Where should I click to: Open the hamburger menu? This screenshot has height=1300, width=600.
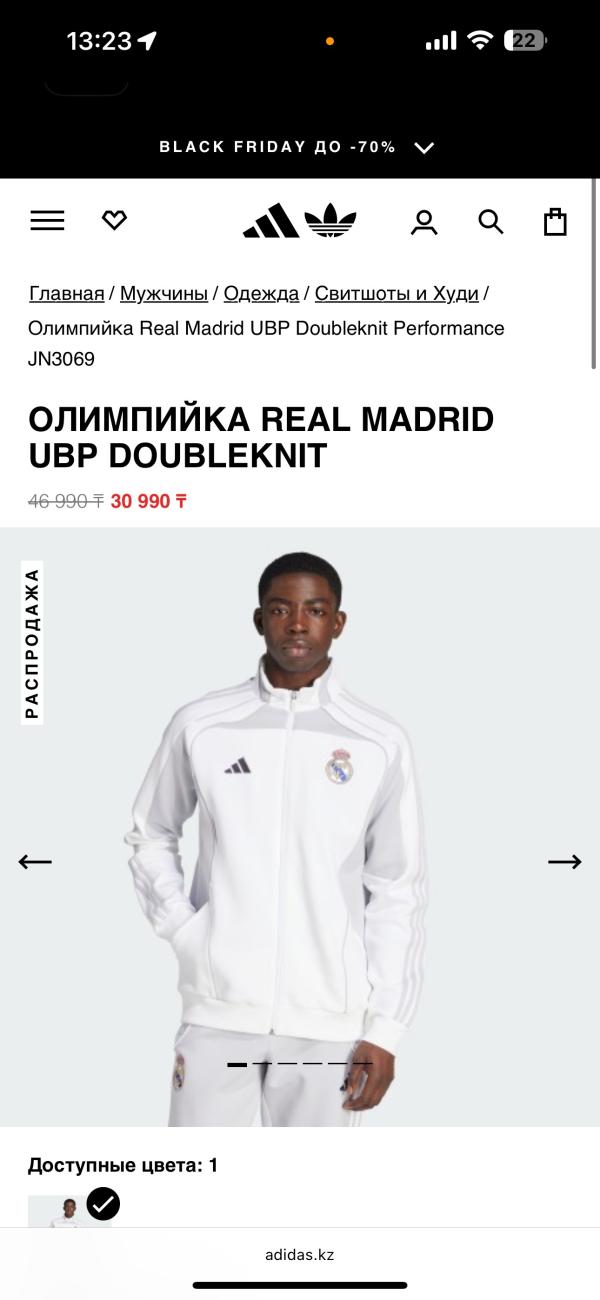pos(47,221)
